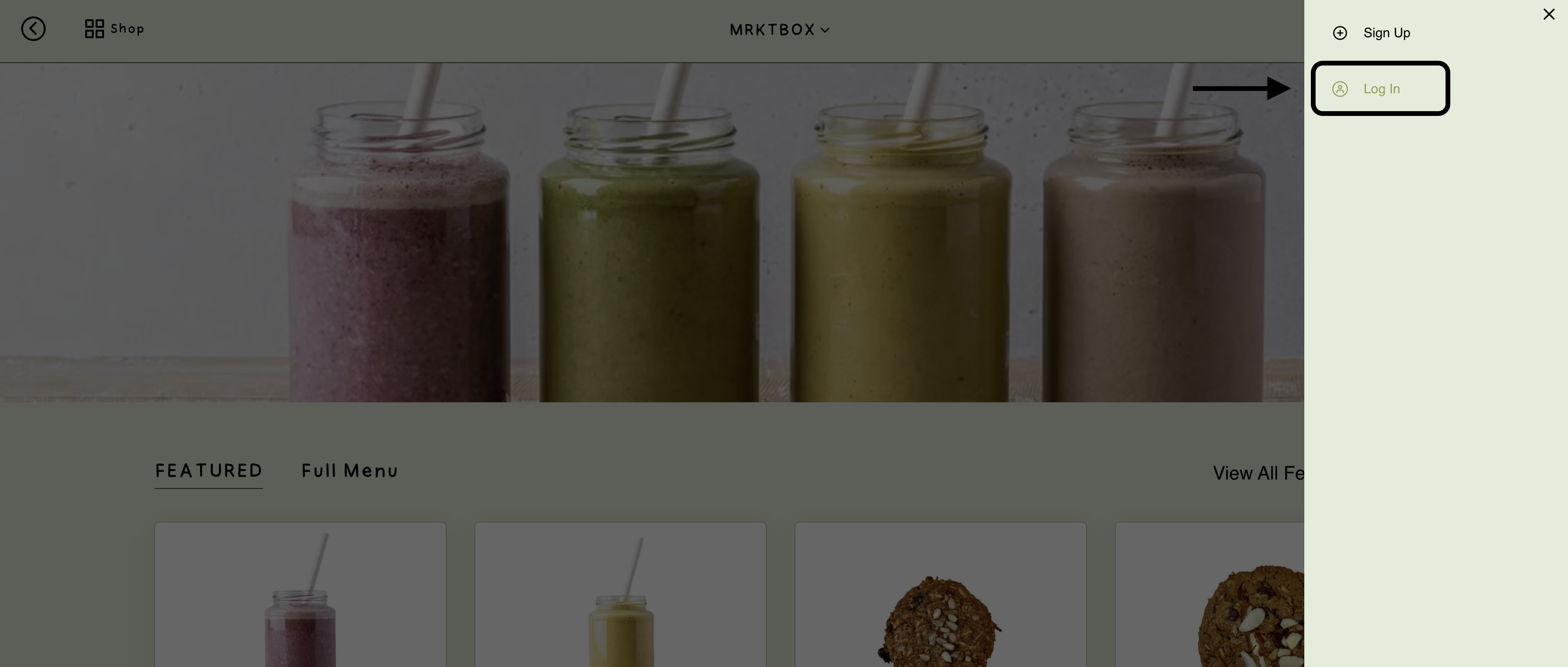Screen dimensions: 1568x667
Task: Go back using the circled arrow
Action: [33, 29]
